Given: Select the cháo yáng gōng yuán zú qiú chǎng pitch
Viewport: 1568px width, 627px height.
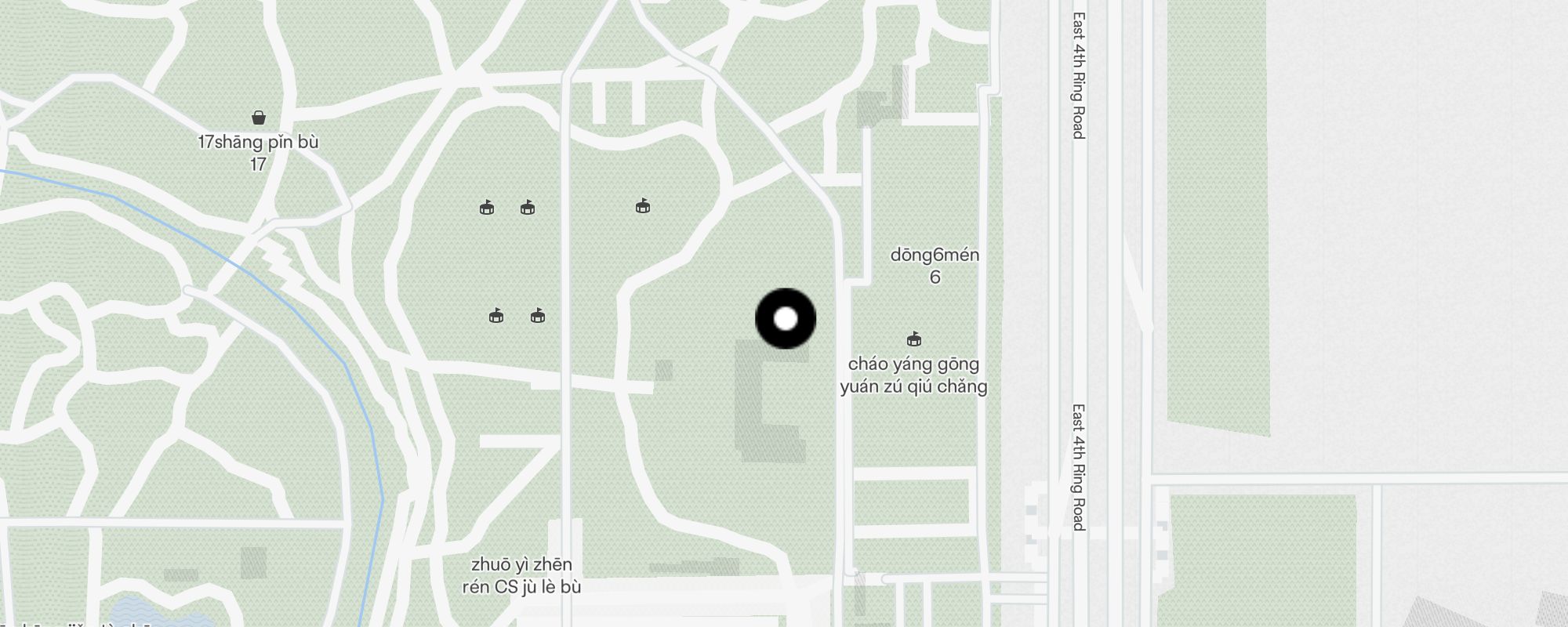Looking at the screenshot, I should [913, 339].
